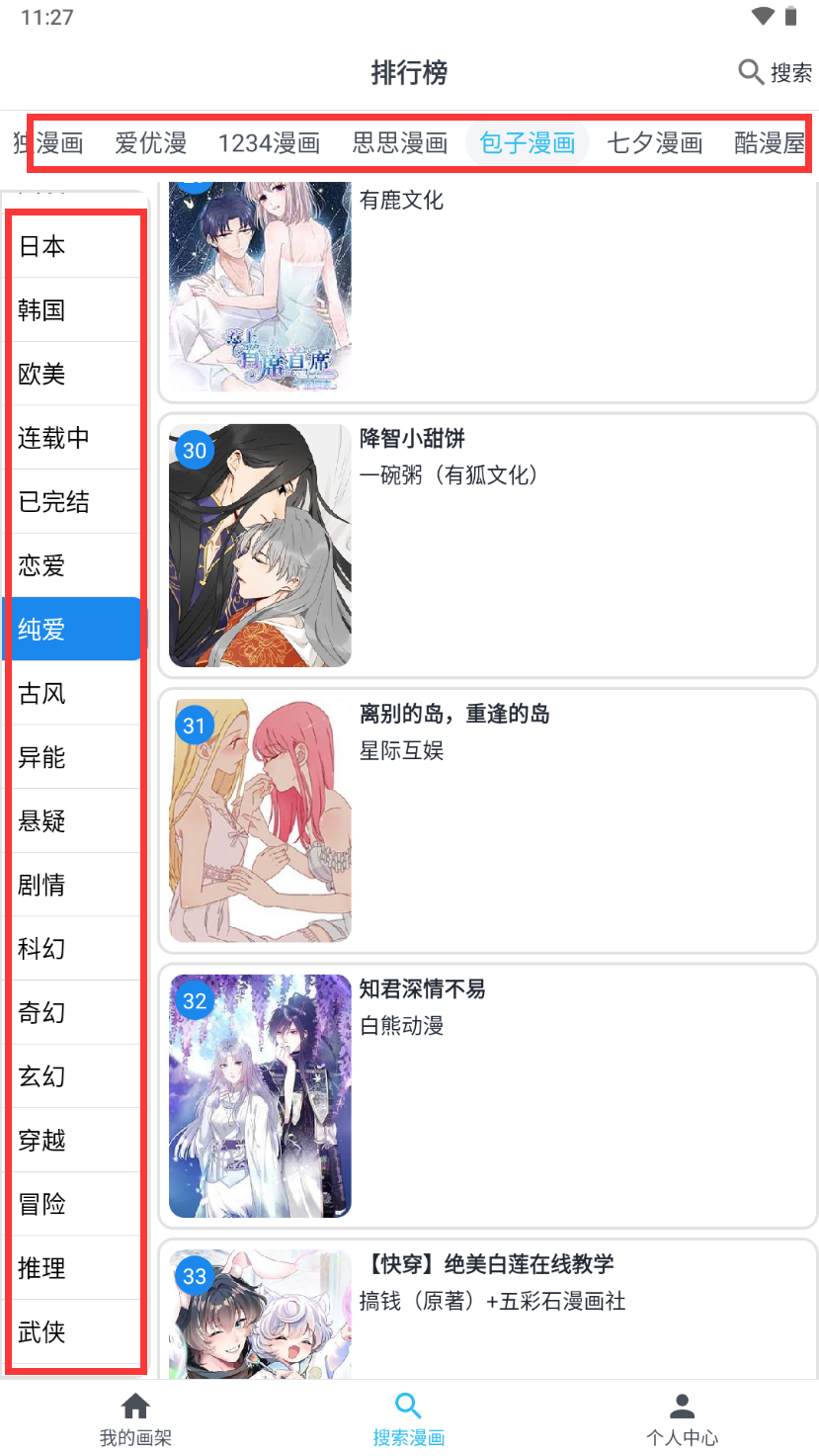
Task: Select the 思思漫画 source tab
Action: click(x=399, y=143)
